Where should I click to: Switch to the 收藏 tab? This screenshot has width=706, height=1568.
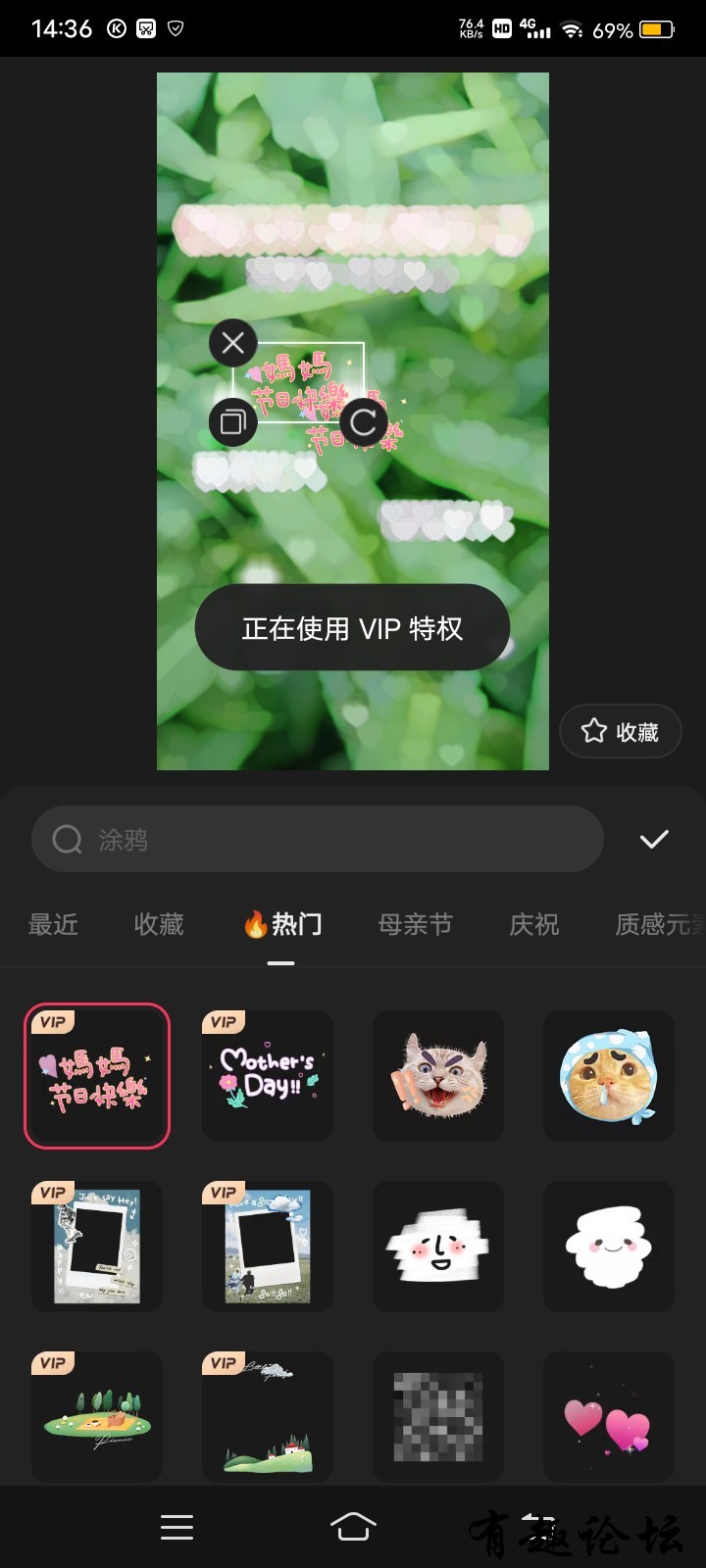[x=159, y=924]
